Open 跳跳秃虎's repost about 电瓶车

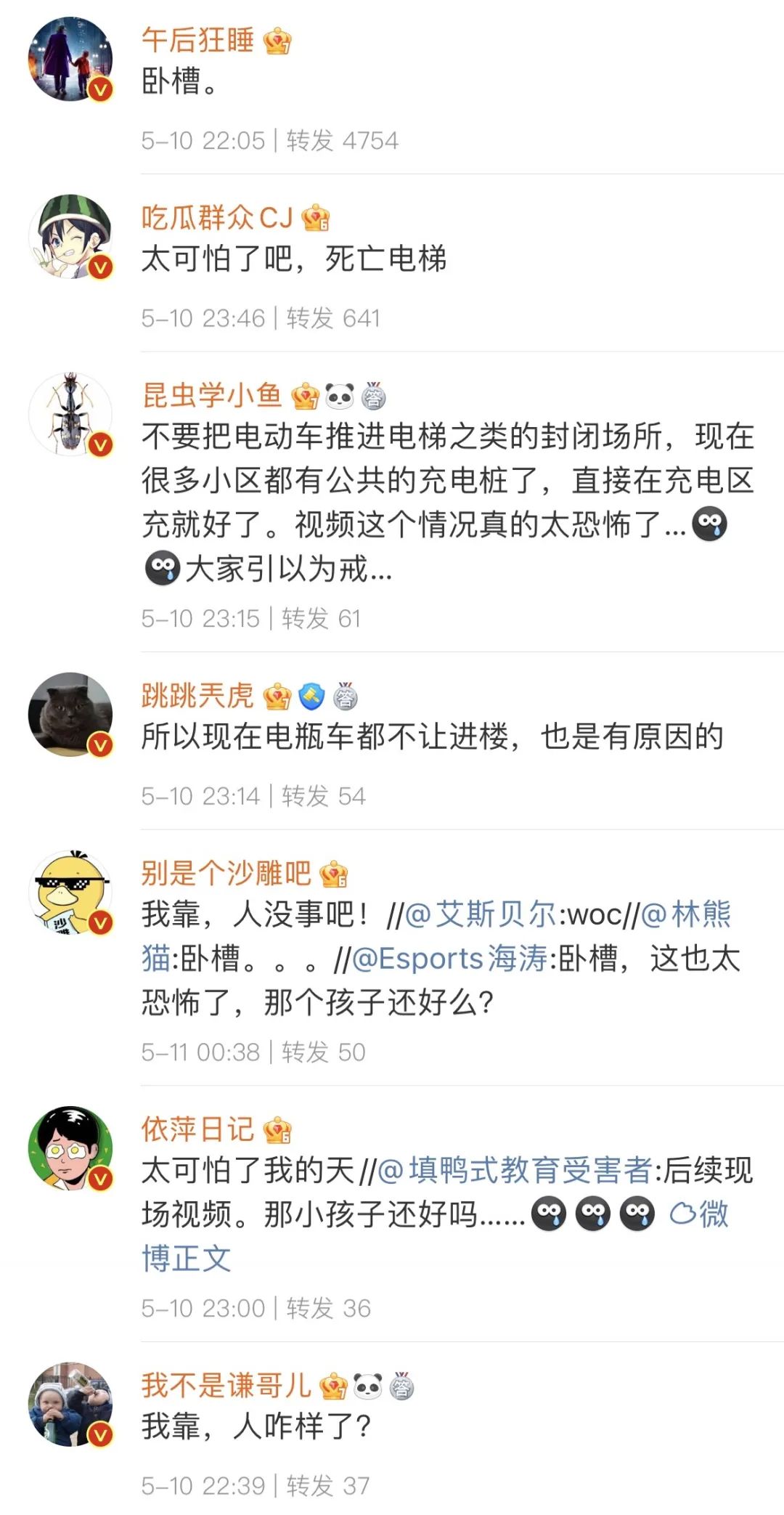click(432, 736)
